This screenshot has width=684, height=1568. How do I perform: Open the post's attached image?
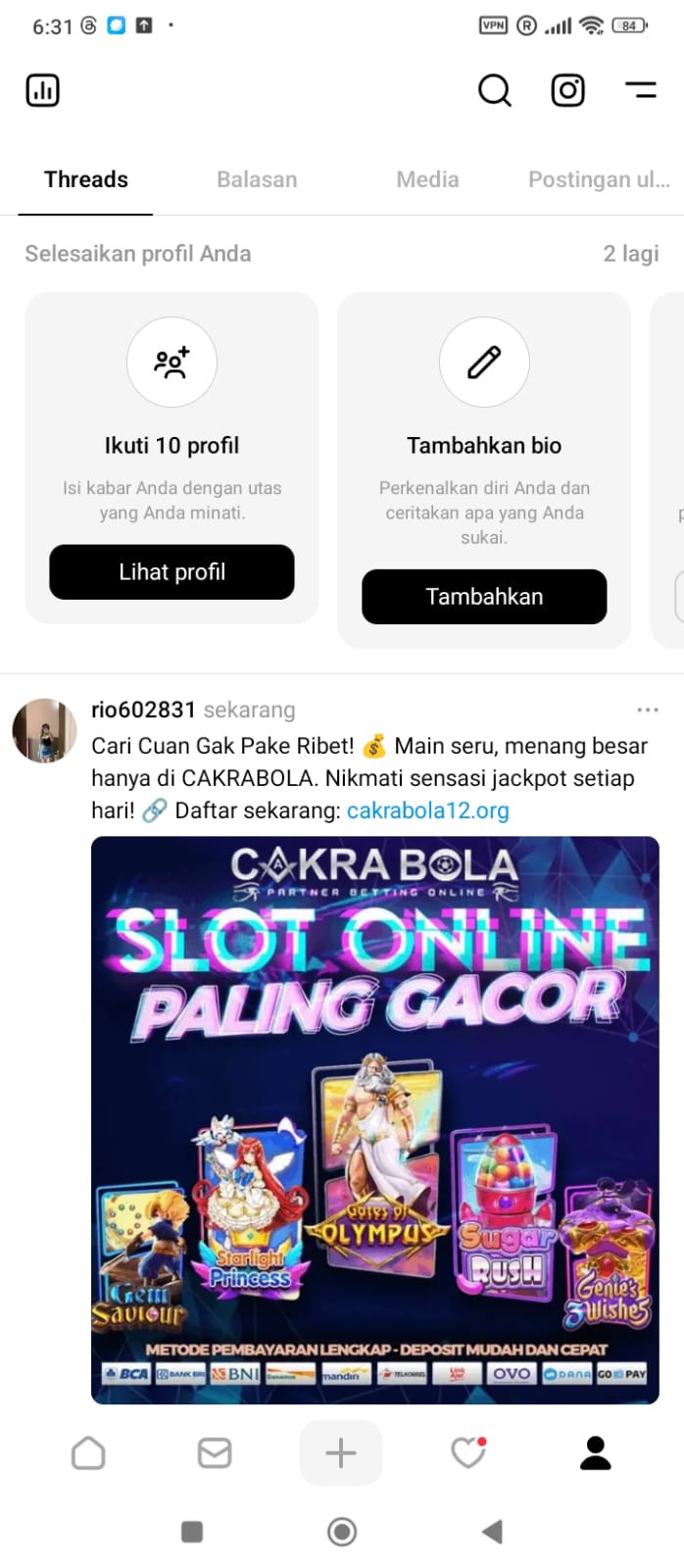click(x=375, y=1120)
